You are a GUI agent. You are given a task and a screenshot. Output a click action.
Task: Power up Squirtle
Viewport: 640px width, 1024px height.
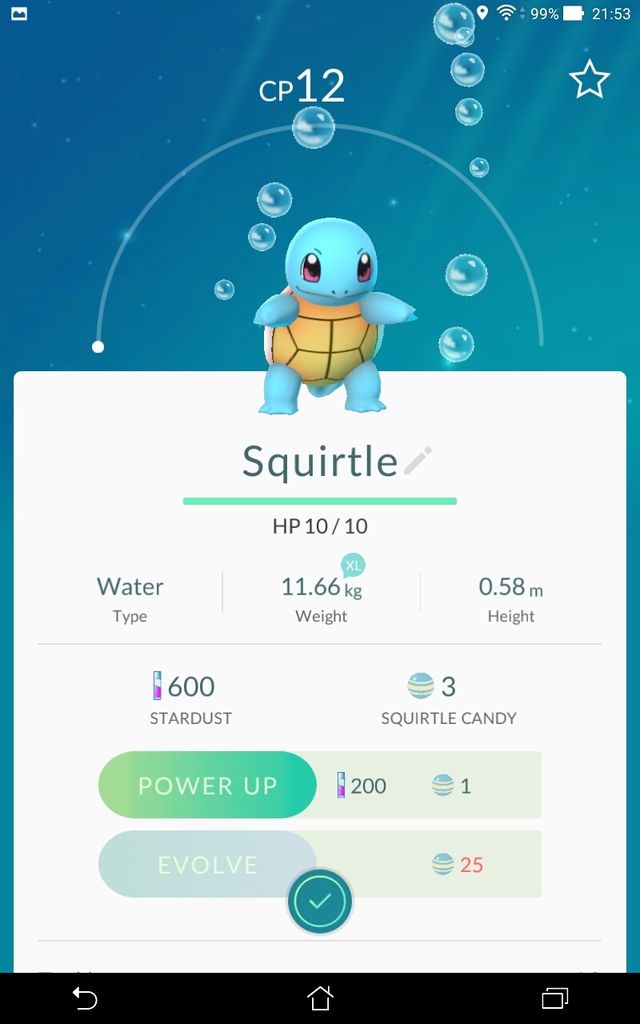click(x=207, y=786)
